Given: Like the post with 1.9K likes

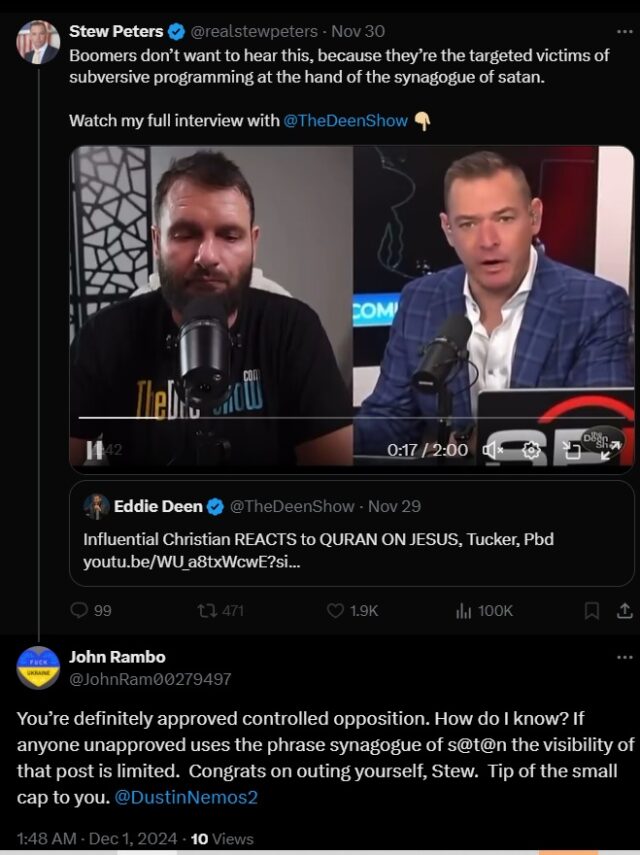Looking at the screenshot, I should click(352, 611).
